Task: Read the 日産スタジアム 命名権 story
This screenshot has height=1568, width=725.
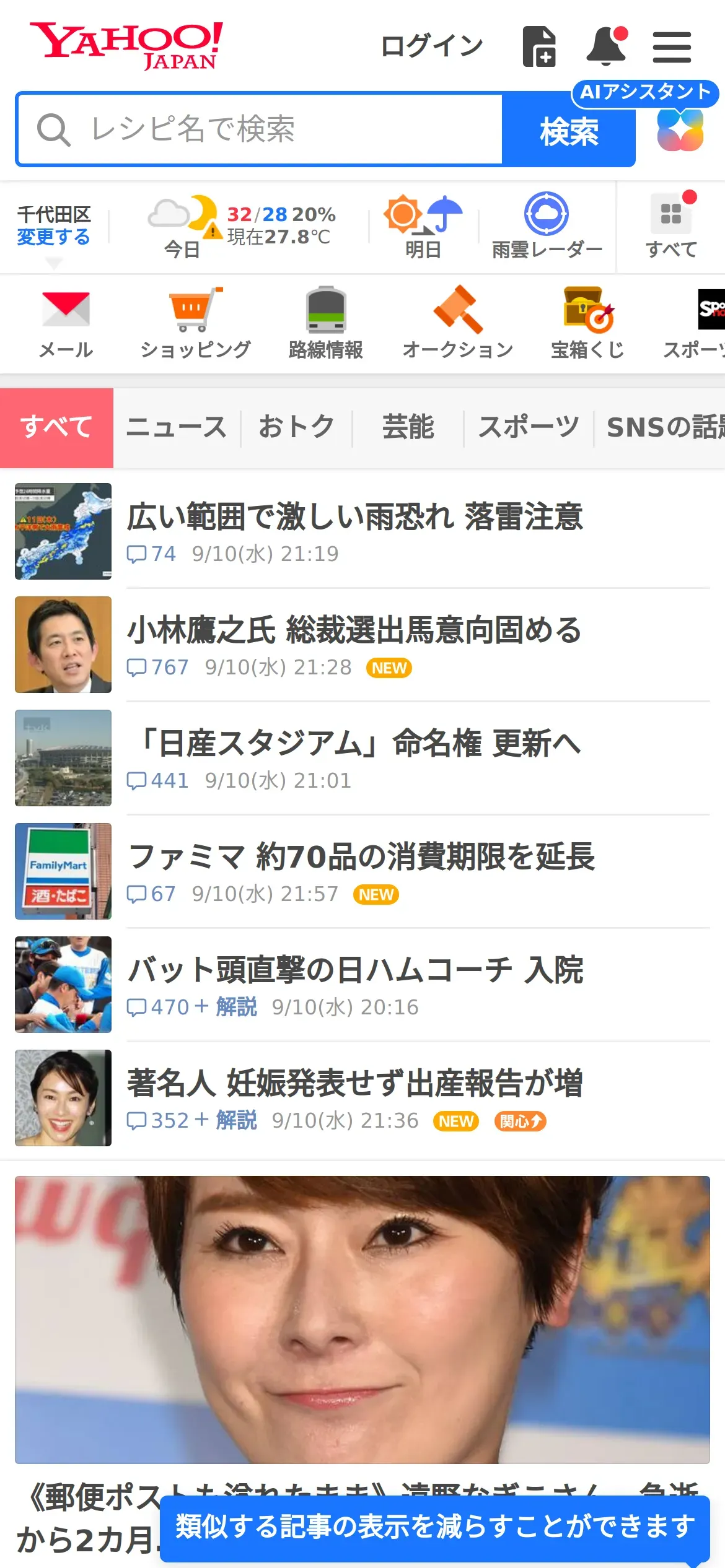Action: (359, 744)
